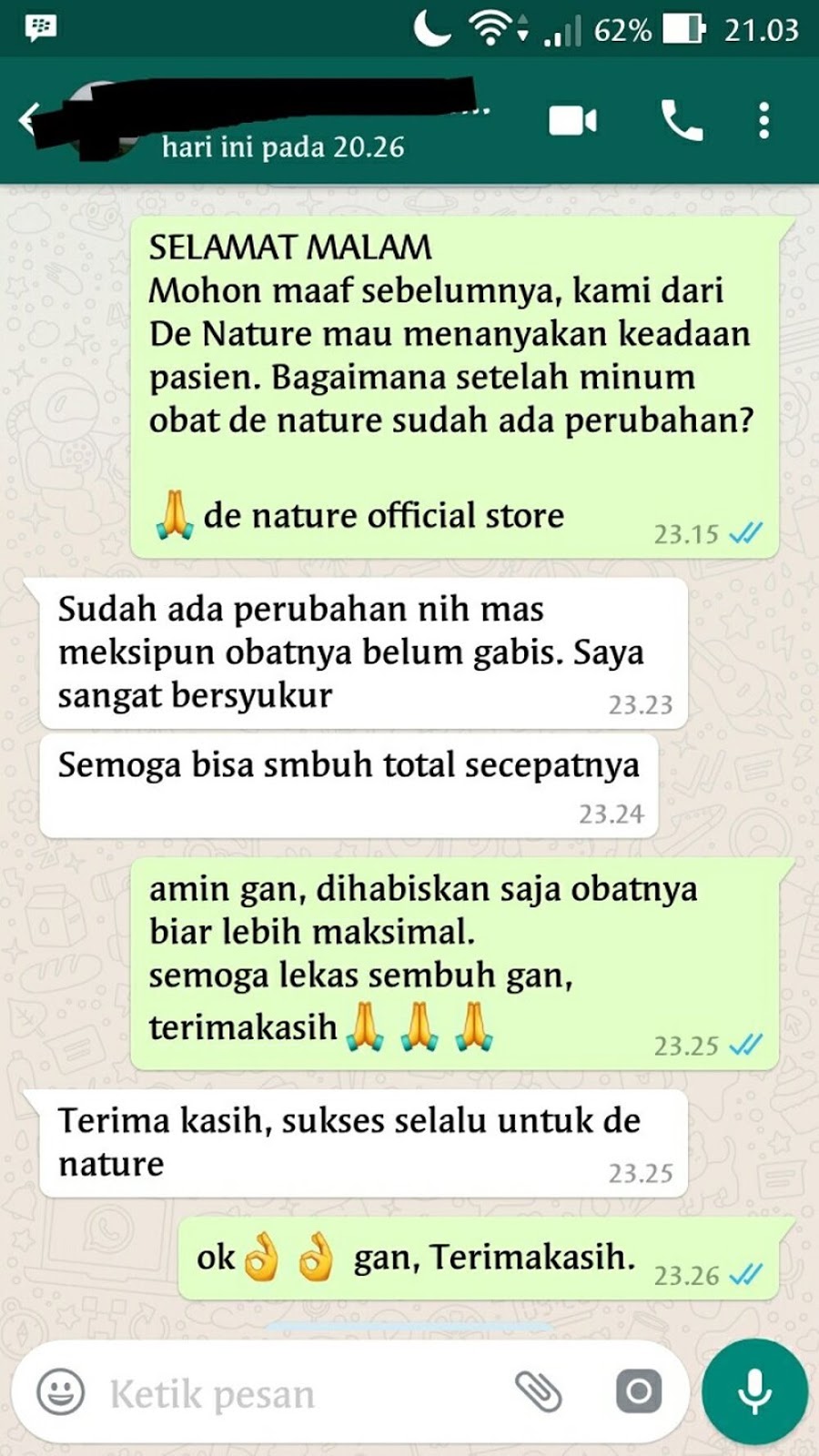Start a video call
Viewport: 819px width, 1456px height.
572,121
